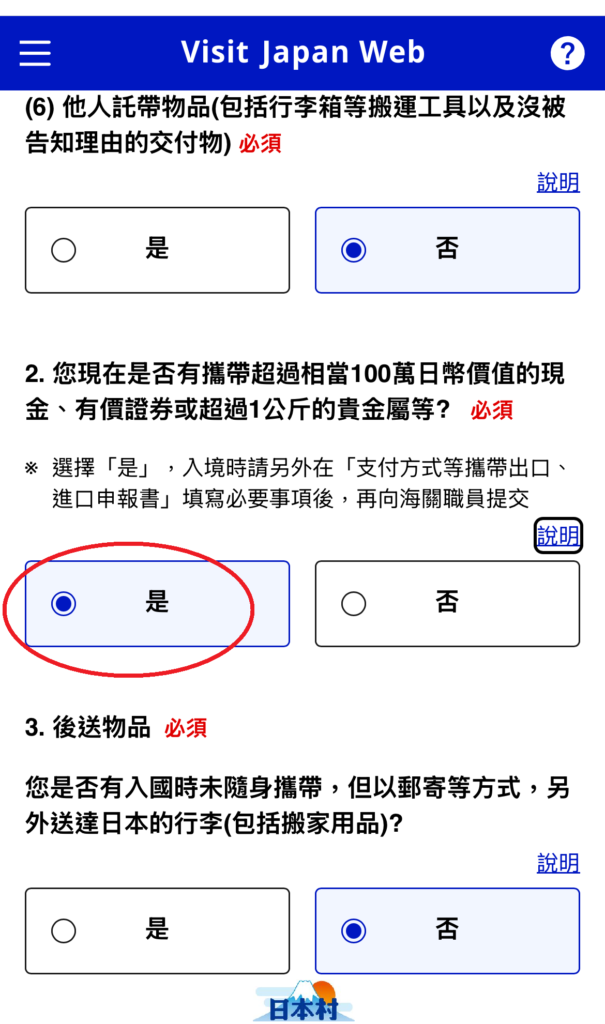
Task: Select 否 for carrying over 100萬日幣
Action: click(447, 603)
